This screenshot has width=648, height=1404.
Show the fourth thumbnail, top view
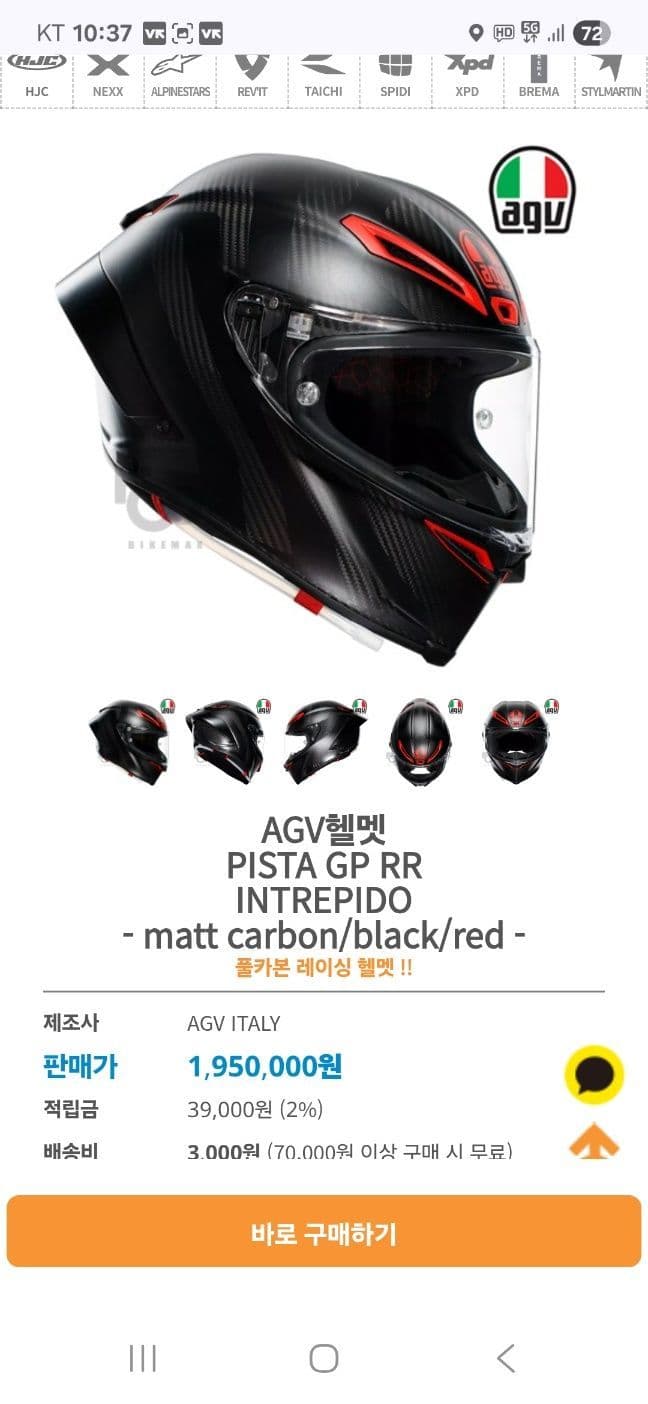click(420, 741)
